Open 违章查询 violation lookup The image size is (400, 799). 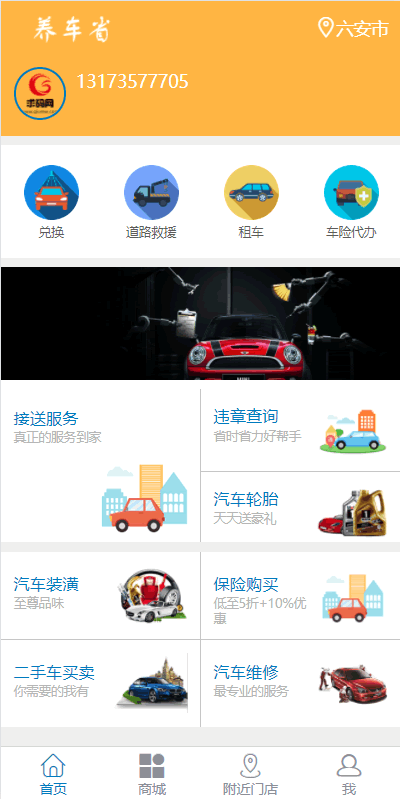[x=301, y=430]
